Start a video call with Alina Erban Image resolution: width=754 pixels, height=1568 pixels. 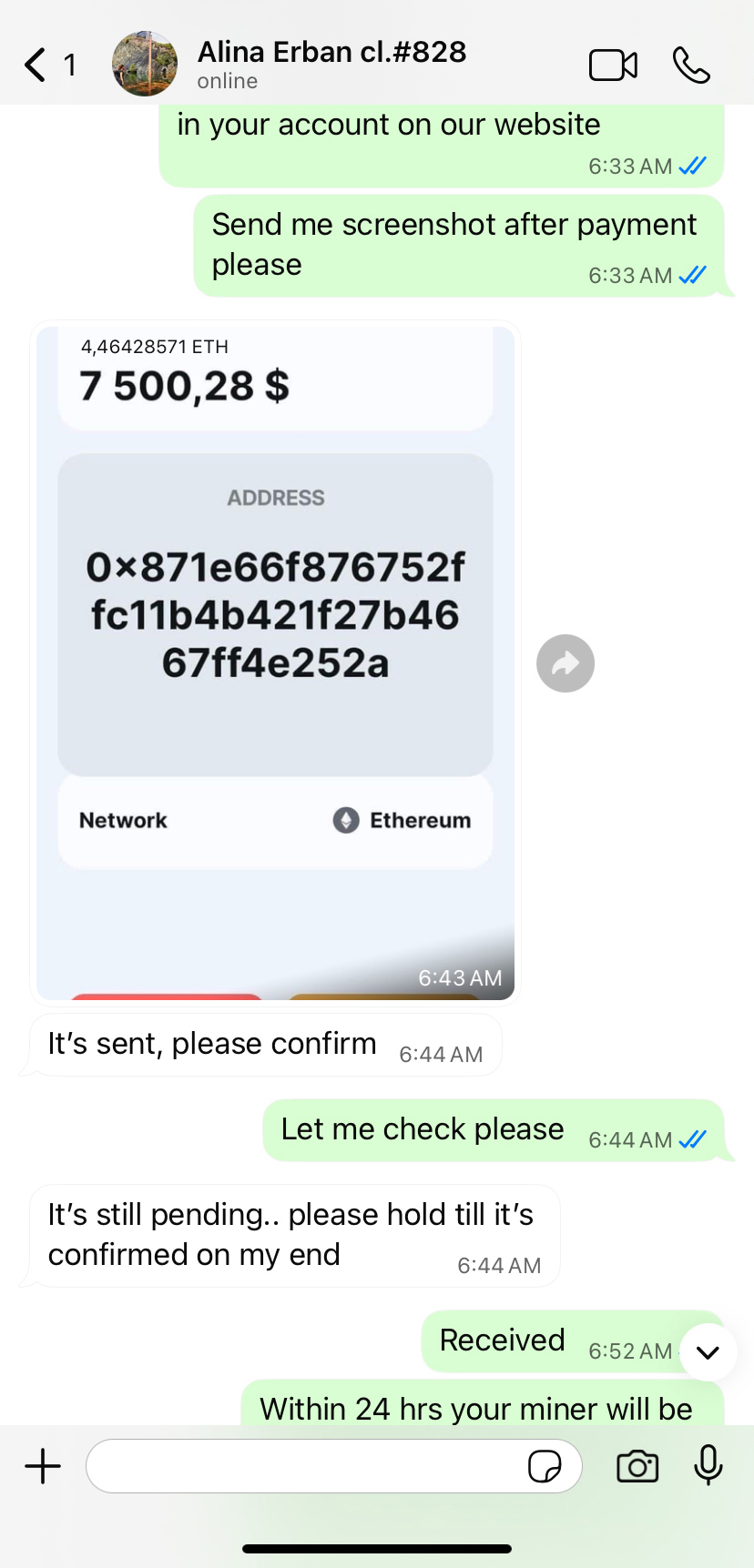pyautogui.click(x=613, y=66)
